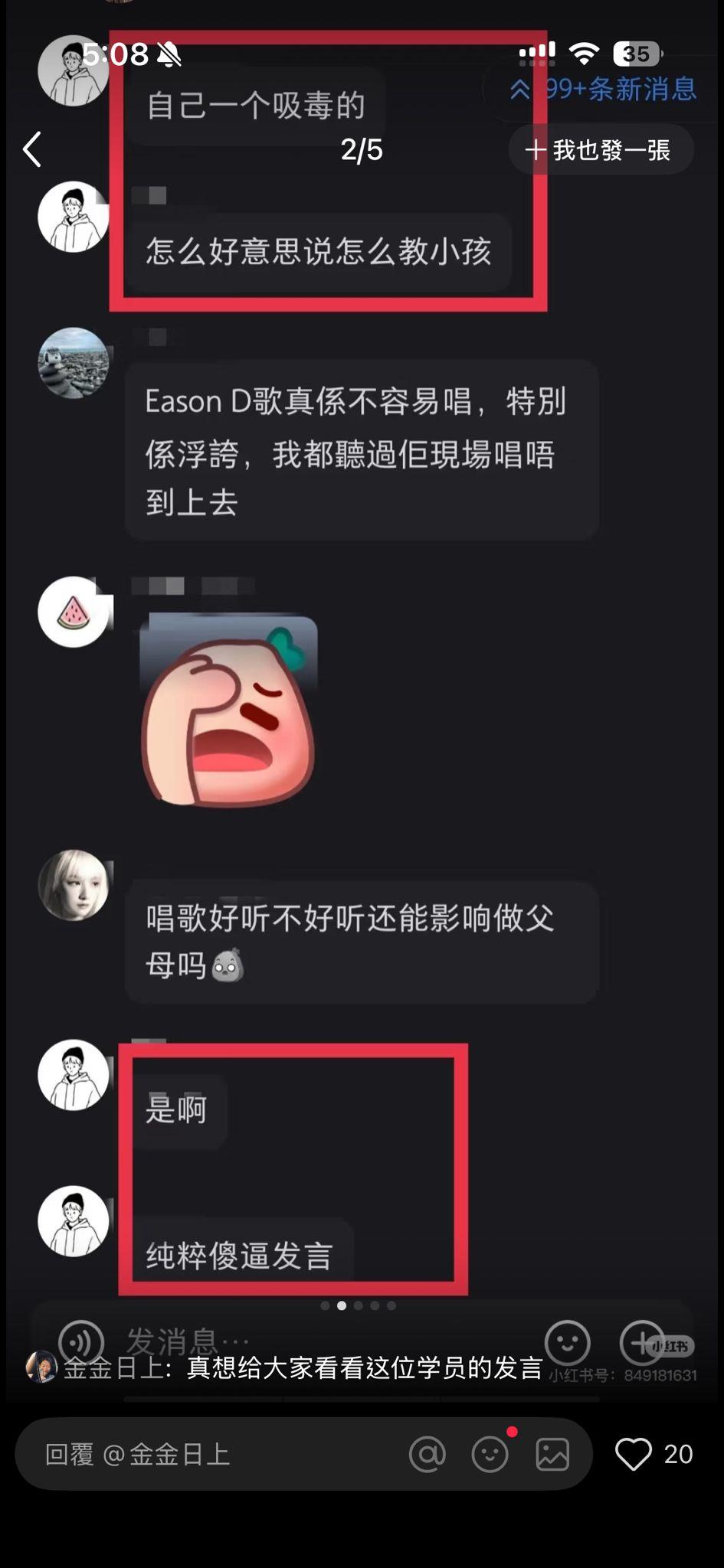Open the emoji picker with red dot
This screenshot has width=724, height=1568.
click(490, 1453)
